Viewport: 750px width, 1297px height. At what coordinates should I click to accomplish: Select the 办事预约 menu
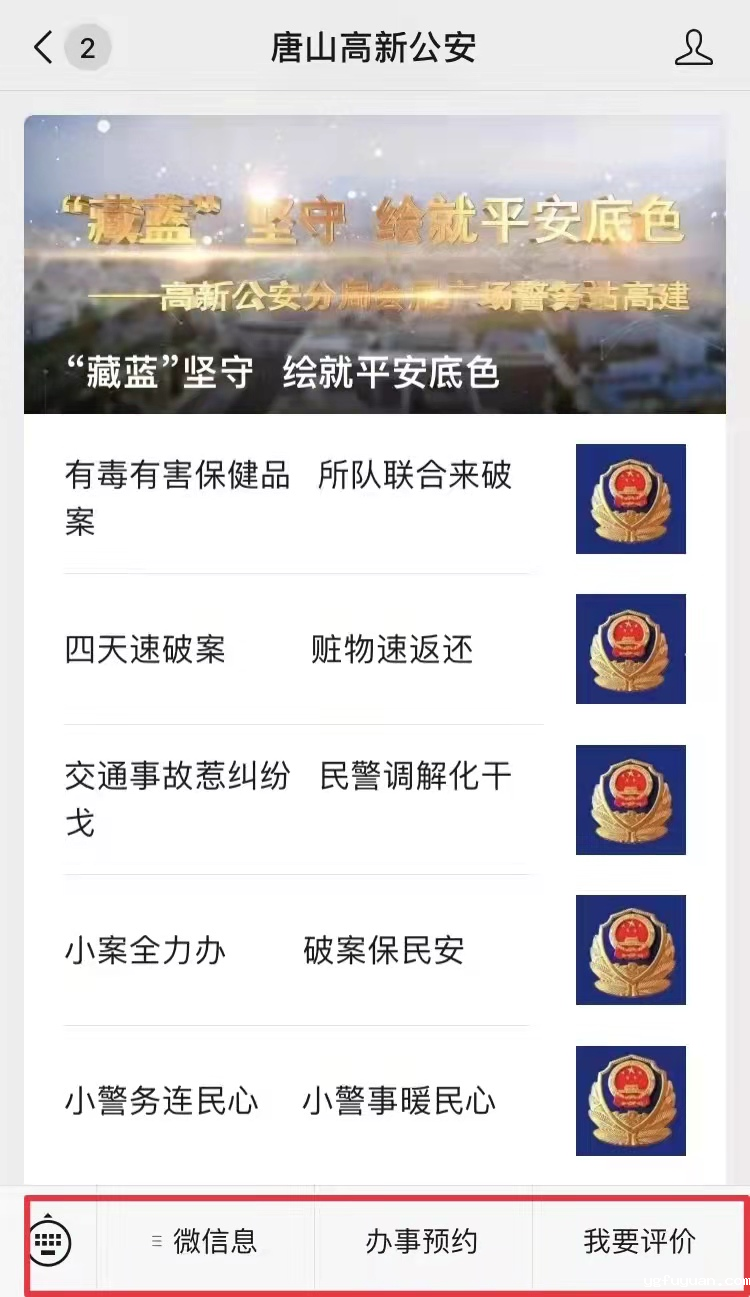(422, 1242)
